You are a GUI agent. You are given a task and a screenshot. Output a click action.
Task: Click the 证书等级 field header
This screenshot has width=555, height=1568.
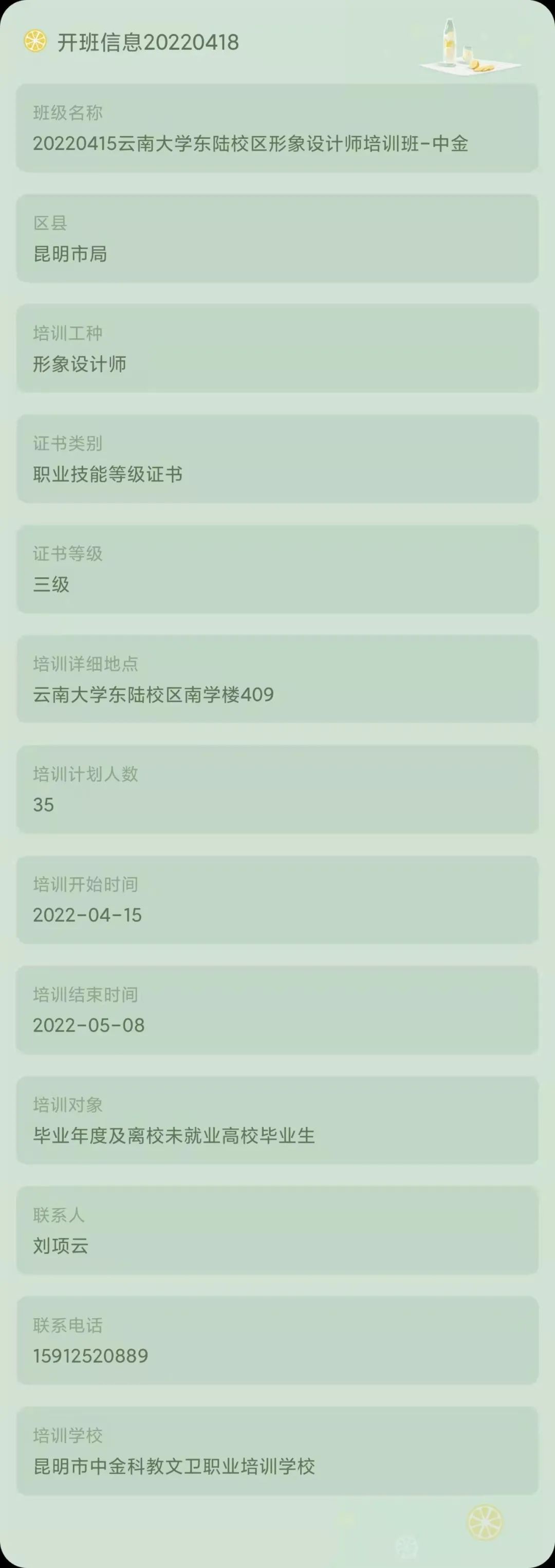[67, 554]
